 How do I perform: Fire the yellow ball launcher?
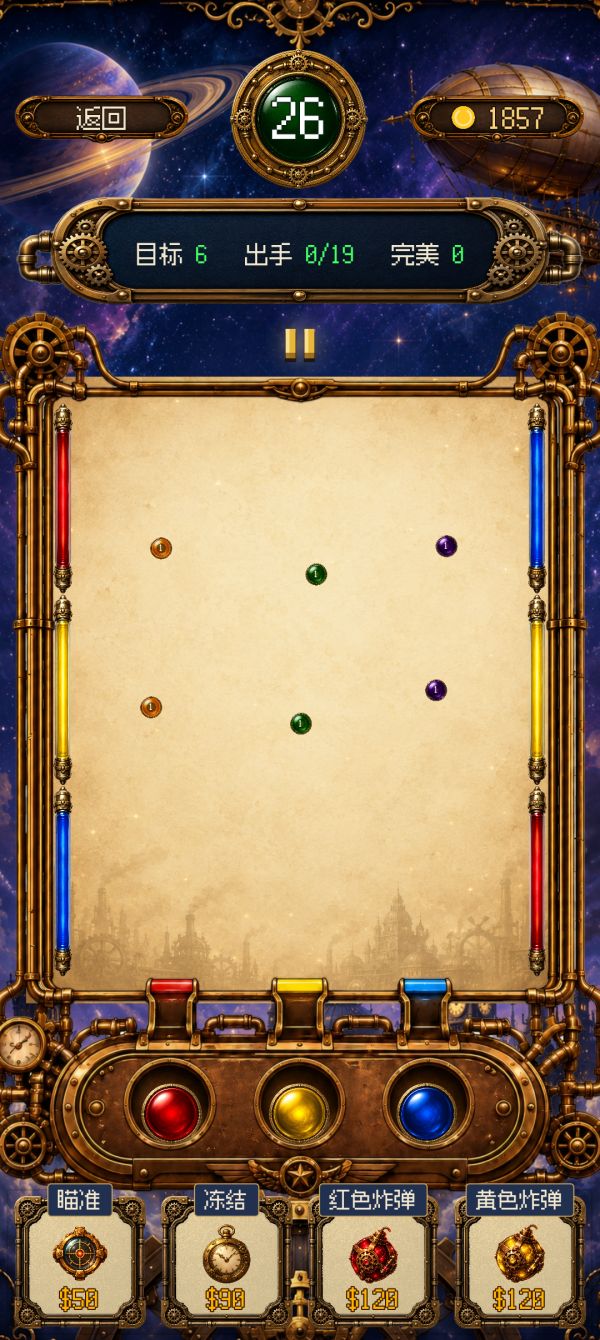tap(299, 1112)
